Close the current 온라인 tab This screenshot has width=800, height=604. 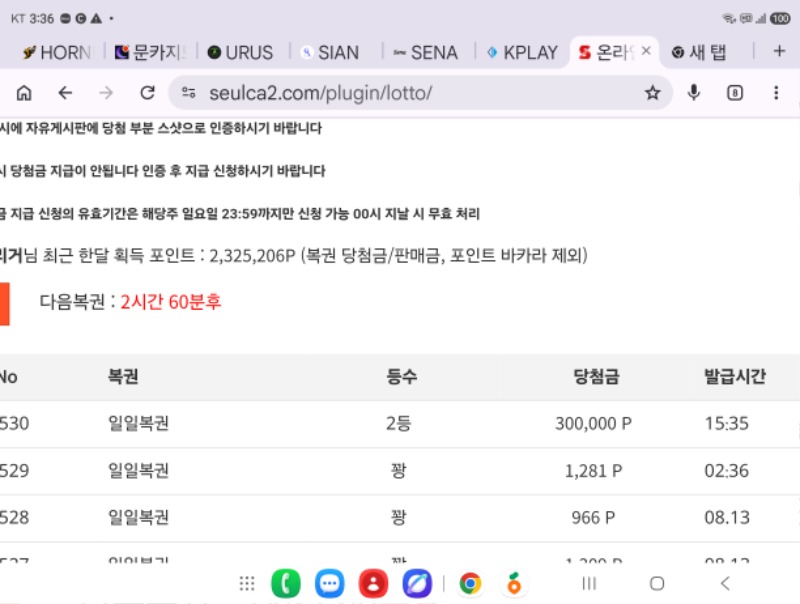(x=646, y=51)
